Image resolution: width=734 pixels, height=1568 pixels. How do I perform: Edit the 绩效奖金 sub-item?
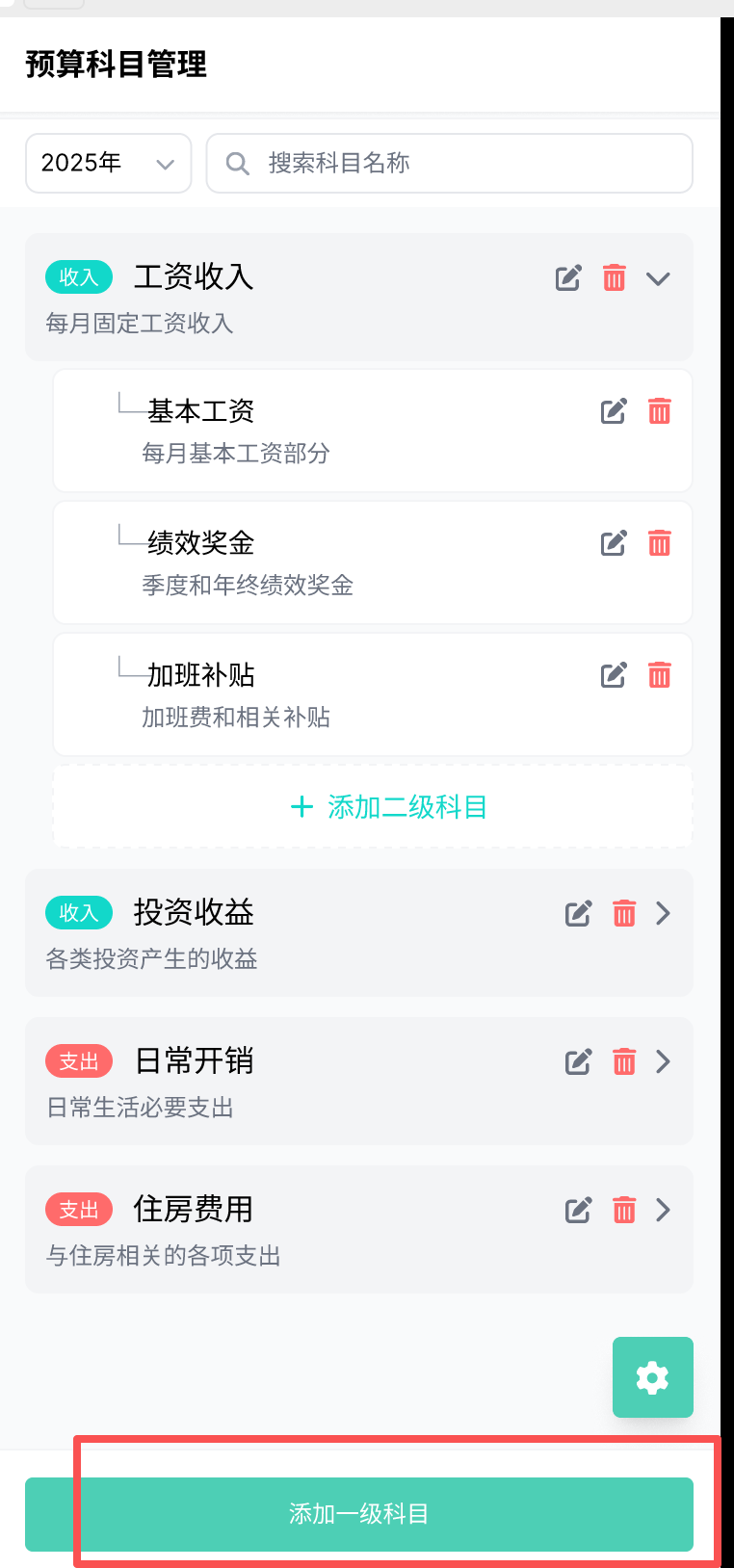614,543
